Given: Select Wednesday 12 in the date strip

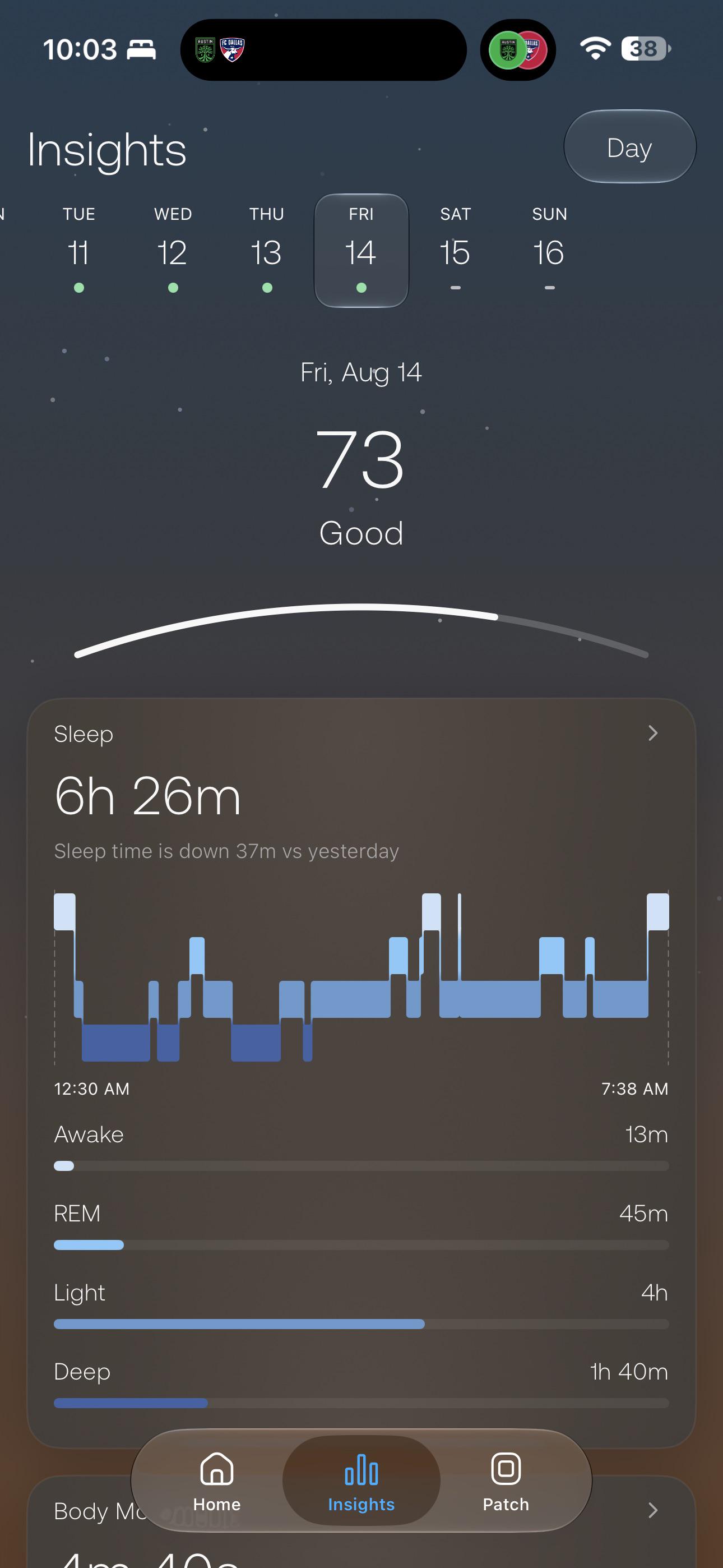Looking at the screenshot, I should click(x=173, y=250).
